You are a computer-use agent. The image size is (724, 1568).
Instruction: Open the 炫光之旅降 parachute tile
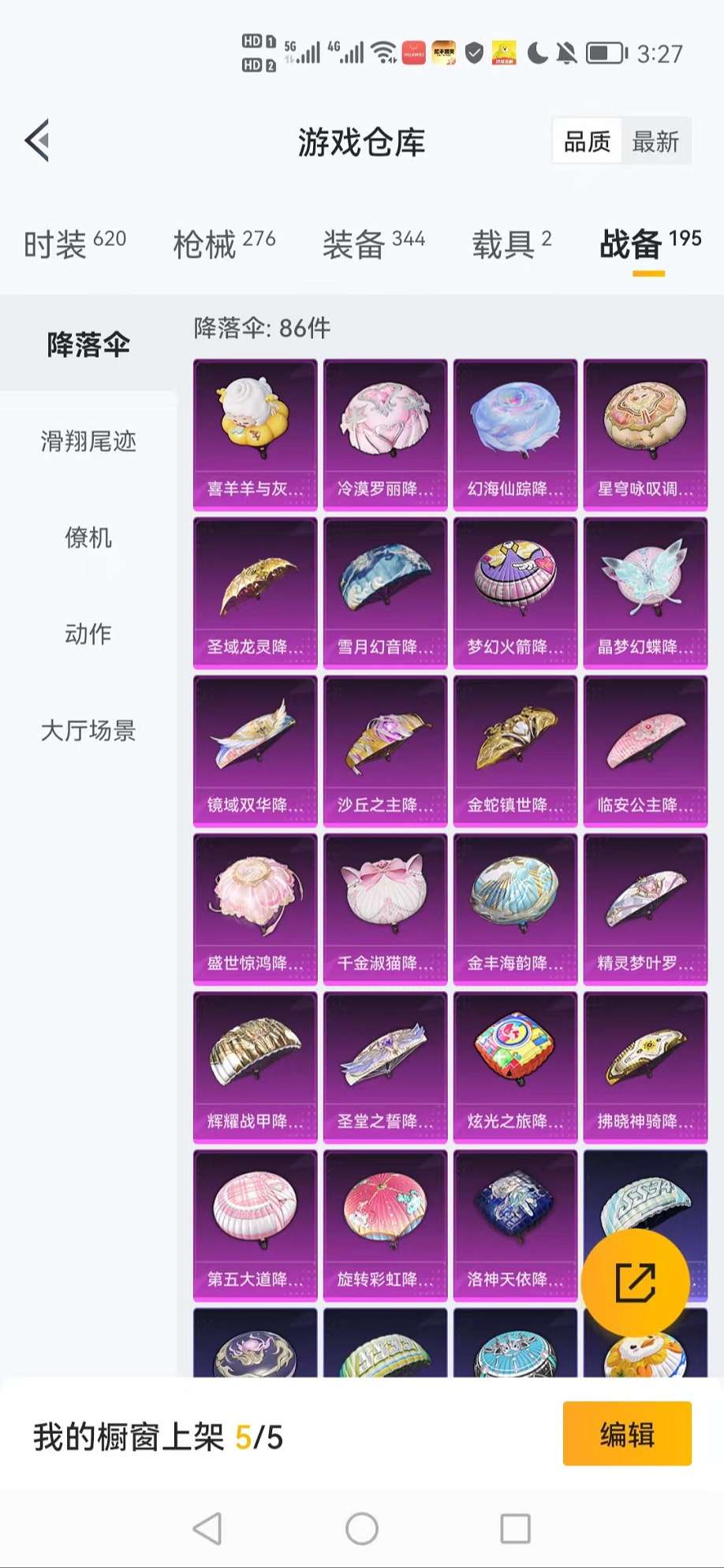coord(515,1067)
